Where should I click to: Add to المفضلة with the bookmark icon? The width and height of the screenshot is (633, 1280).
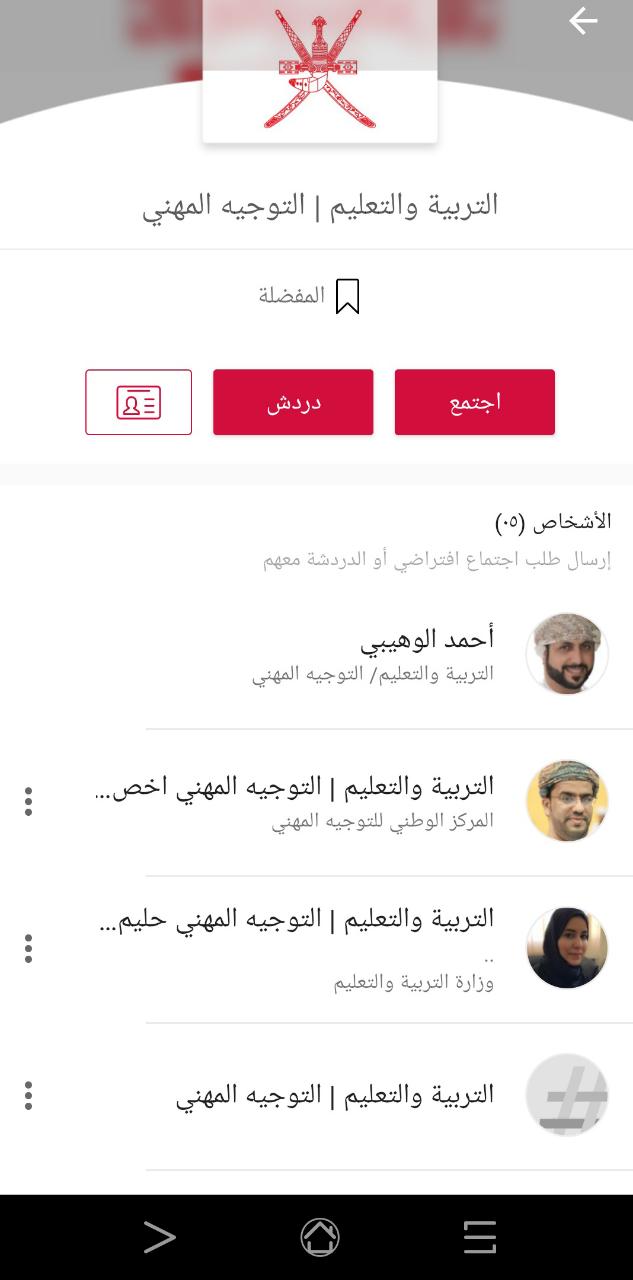point(347,296)
